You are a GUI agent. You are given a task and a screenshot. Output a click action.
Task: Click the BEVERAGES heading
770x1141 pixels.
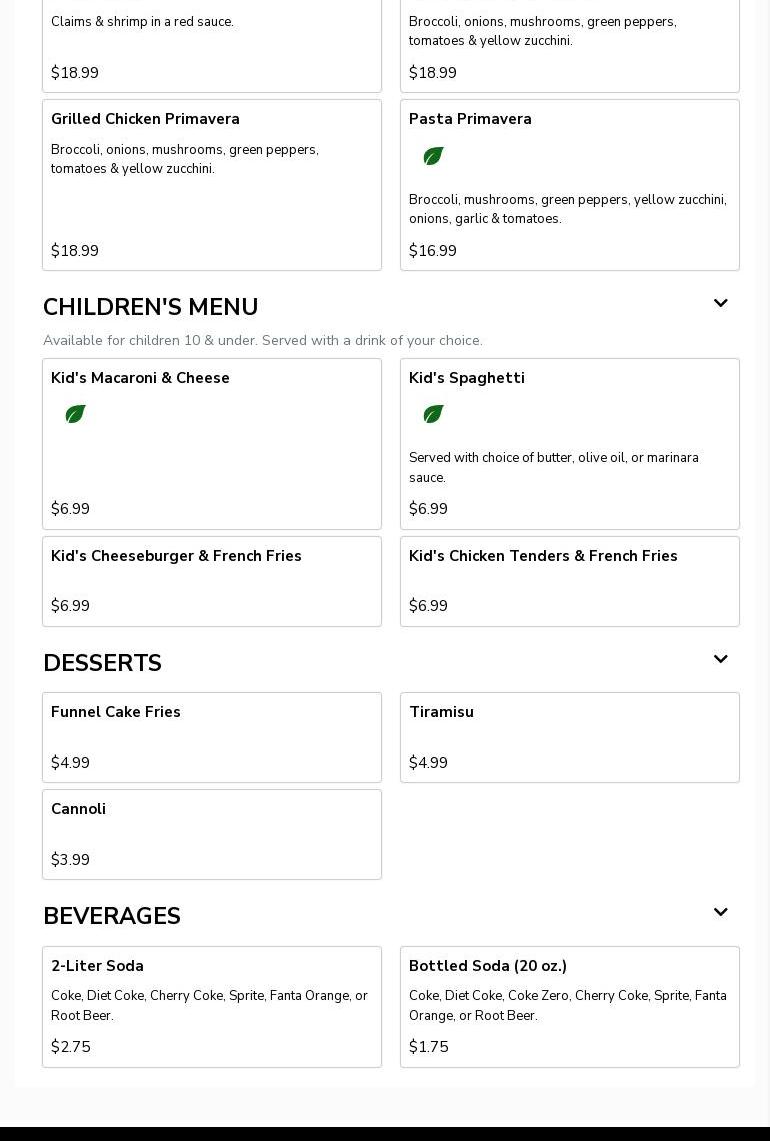111,916
